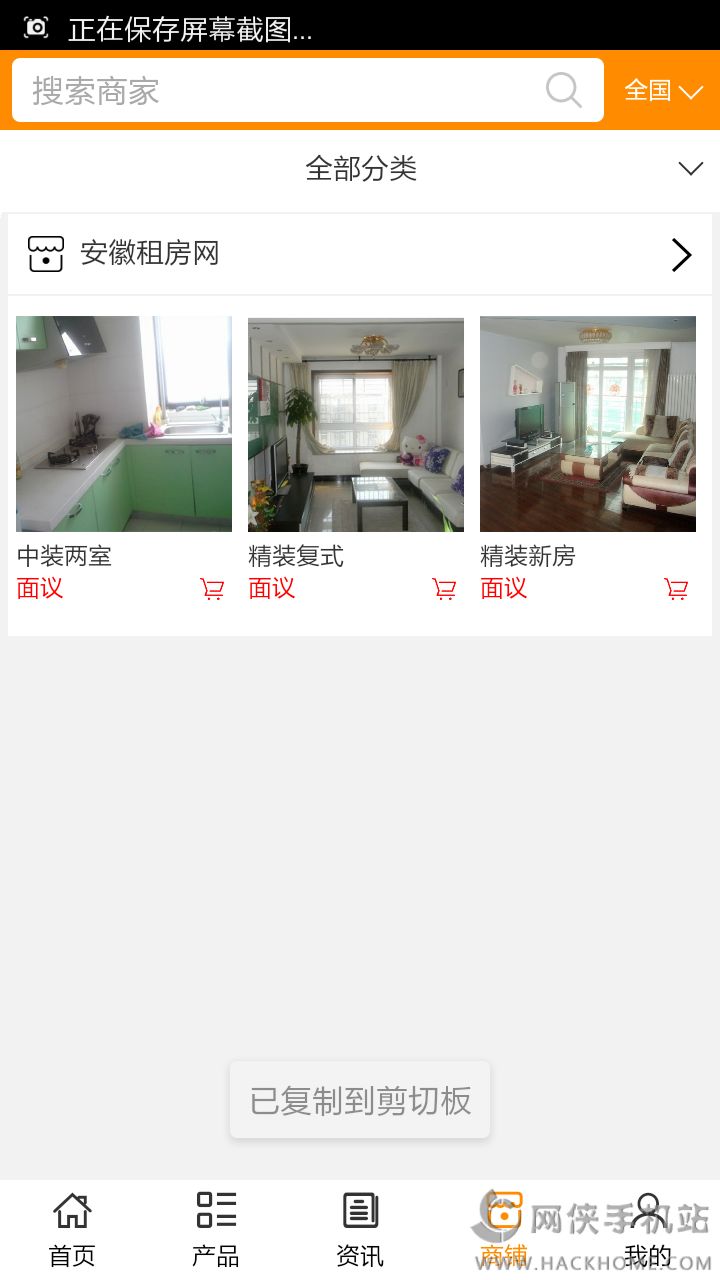Select the 商铺 tab
Viewport: 720px width, 1280px height.
tap(503, 1229)
